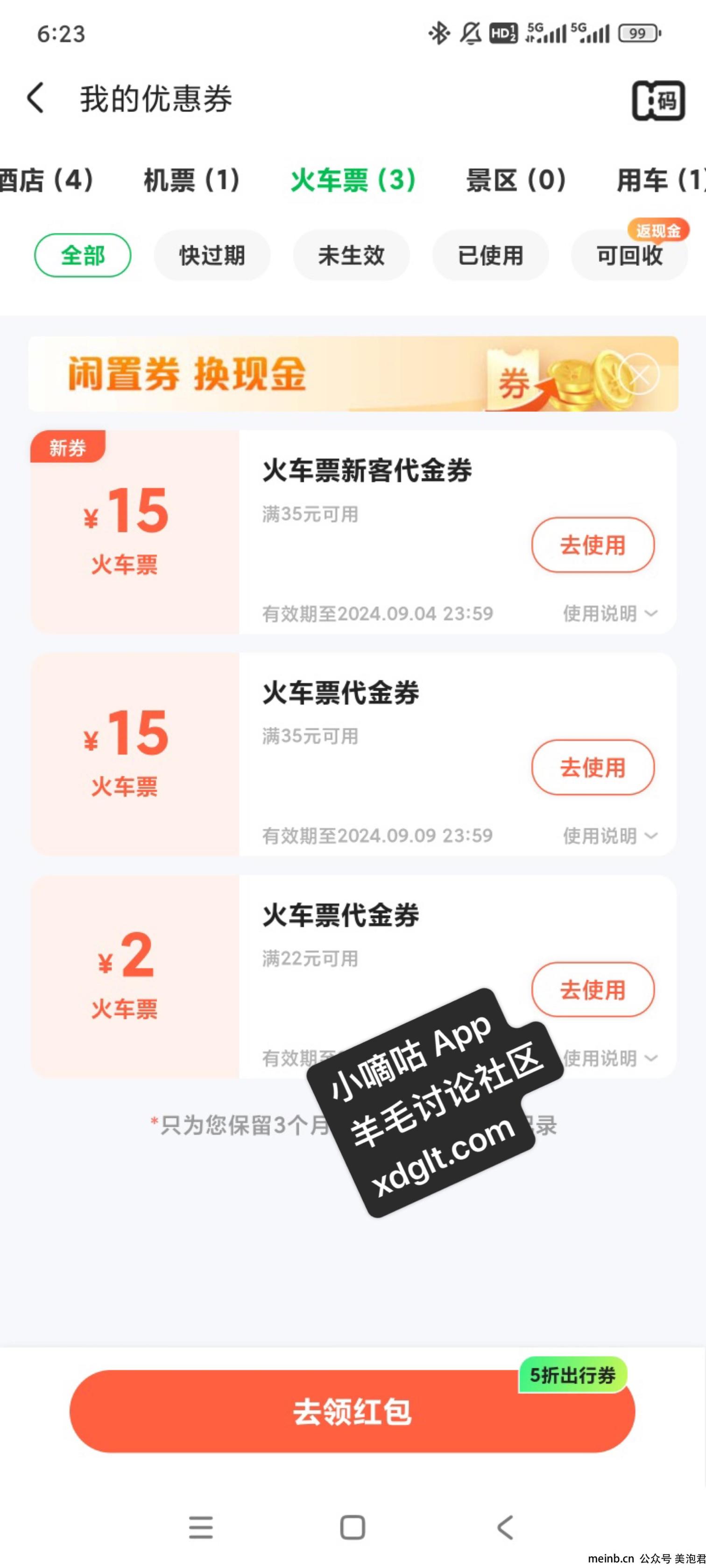Show 已使用 coupons

click(490, 255)
